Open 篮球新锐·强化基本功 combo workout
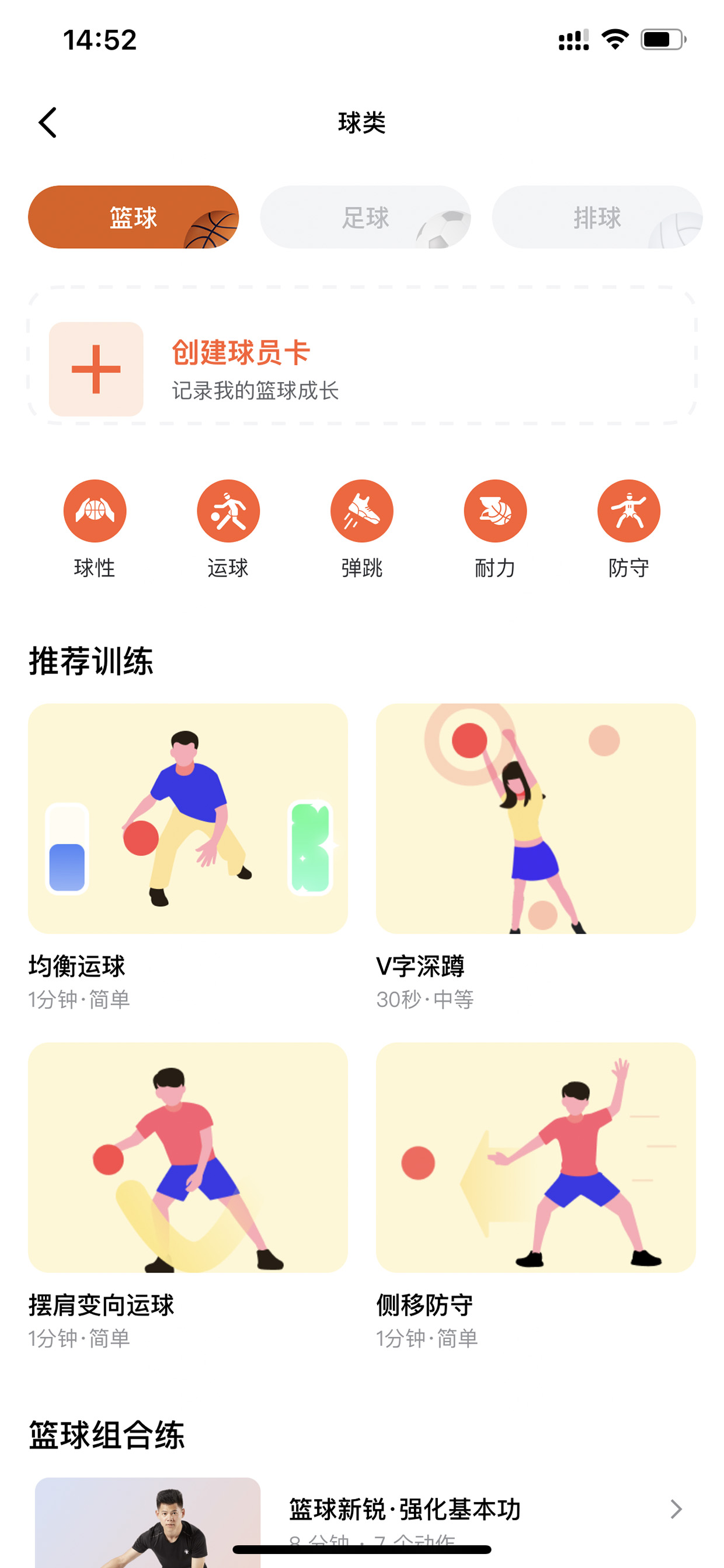This screenshot has width=724, height=1568. [362, 1522]
